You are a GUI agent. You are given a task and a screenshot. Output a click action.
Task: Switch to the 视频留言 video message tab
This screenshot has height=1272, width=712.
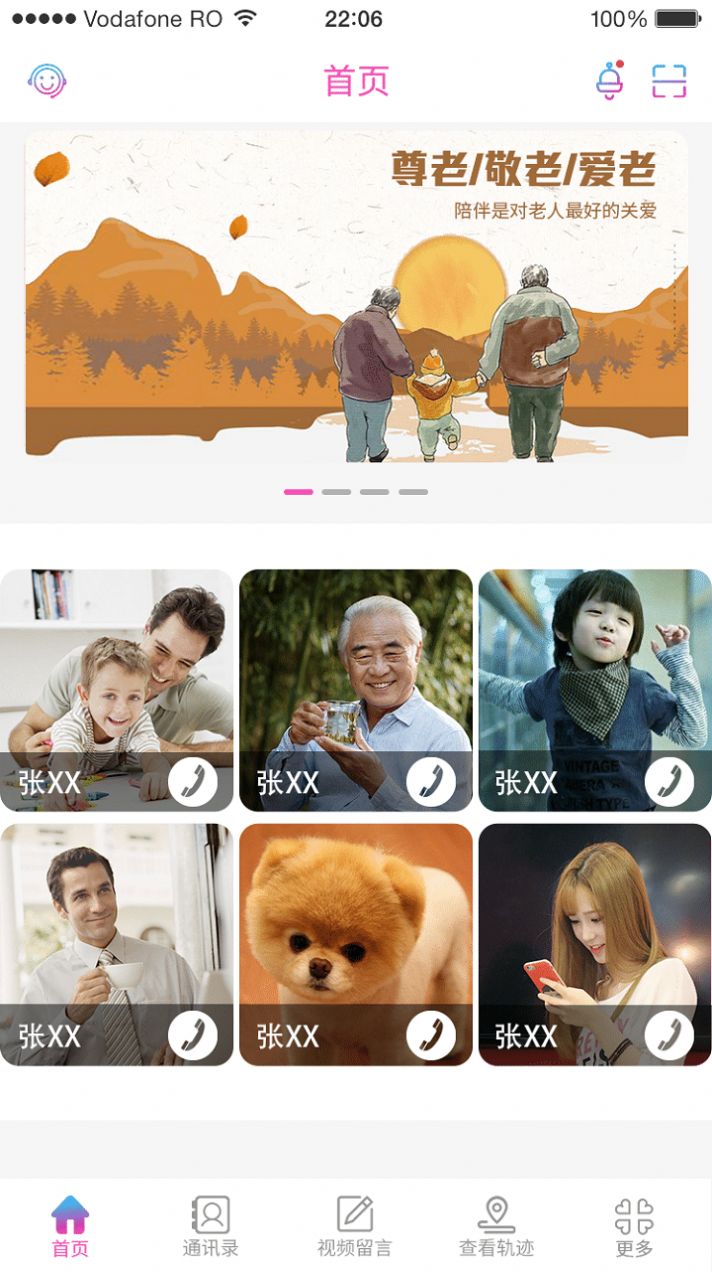coord(355,1226)
